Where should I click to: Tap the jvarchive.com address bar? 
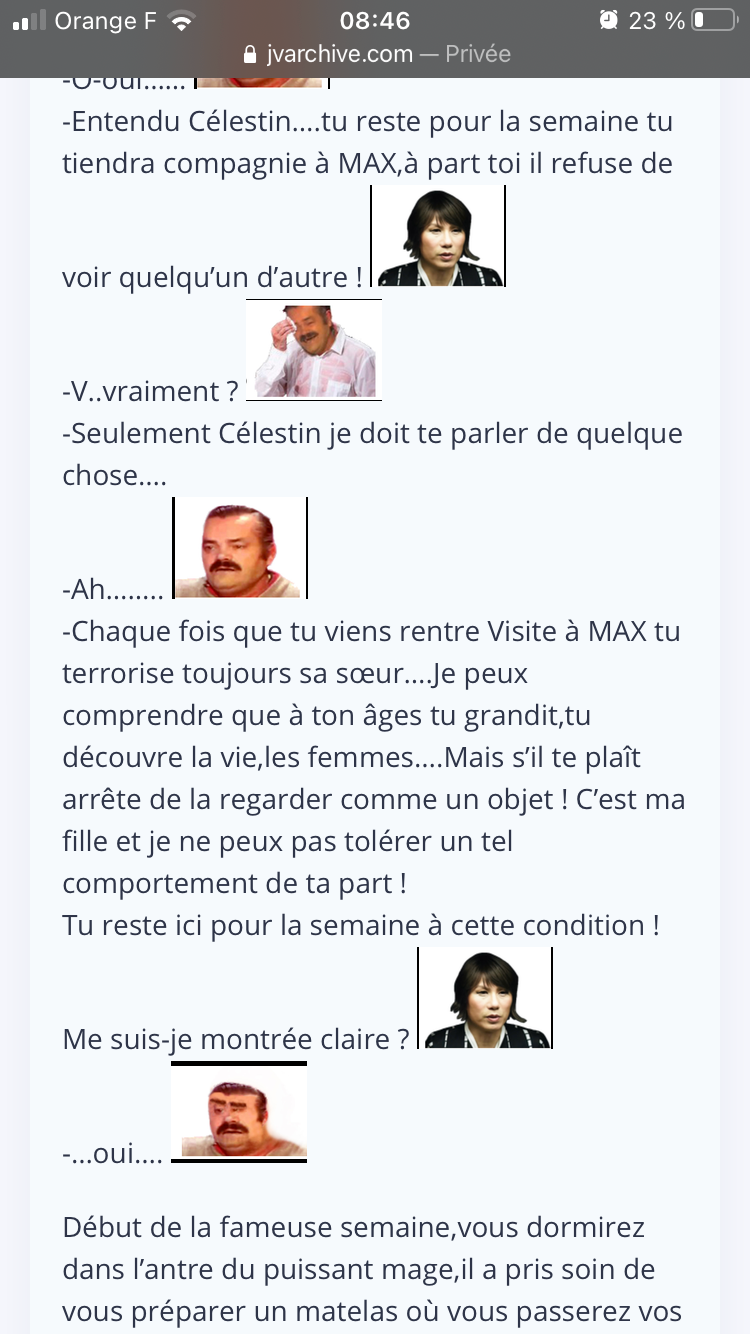(x=375, y=53)
